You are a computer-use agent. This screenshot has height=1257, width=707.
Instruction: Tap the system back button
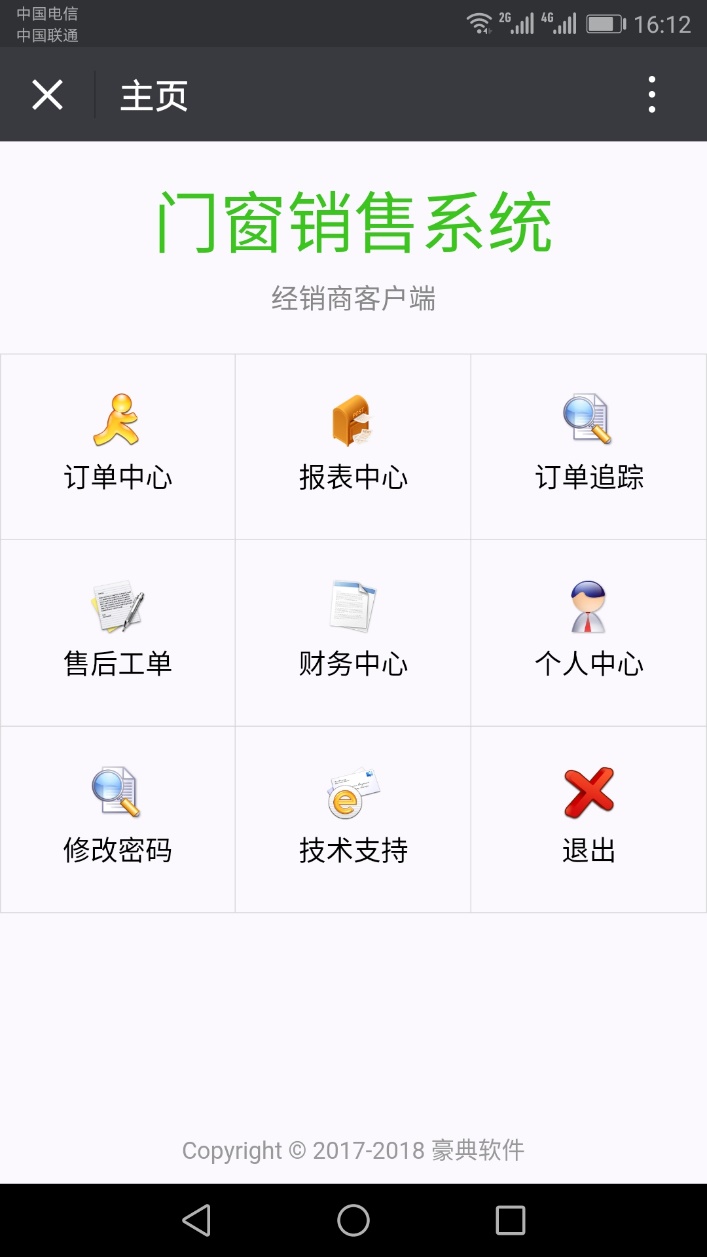[197, 1220]
